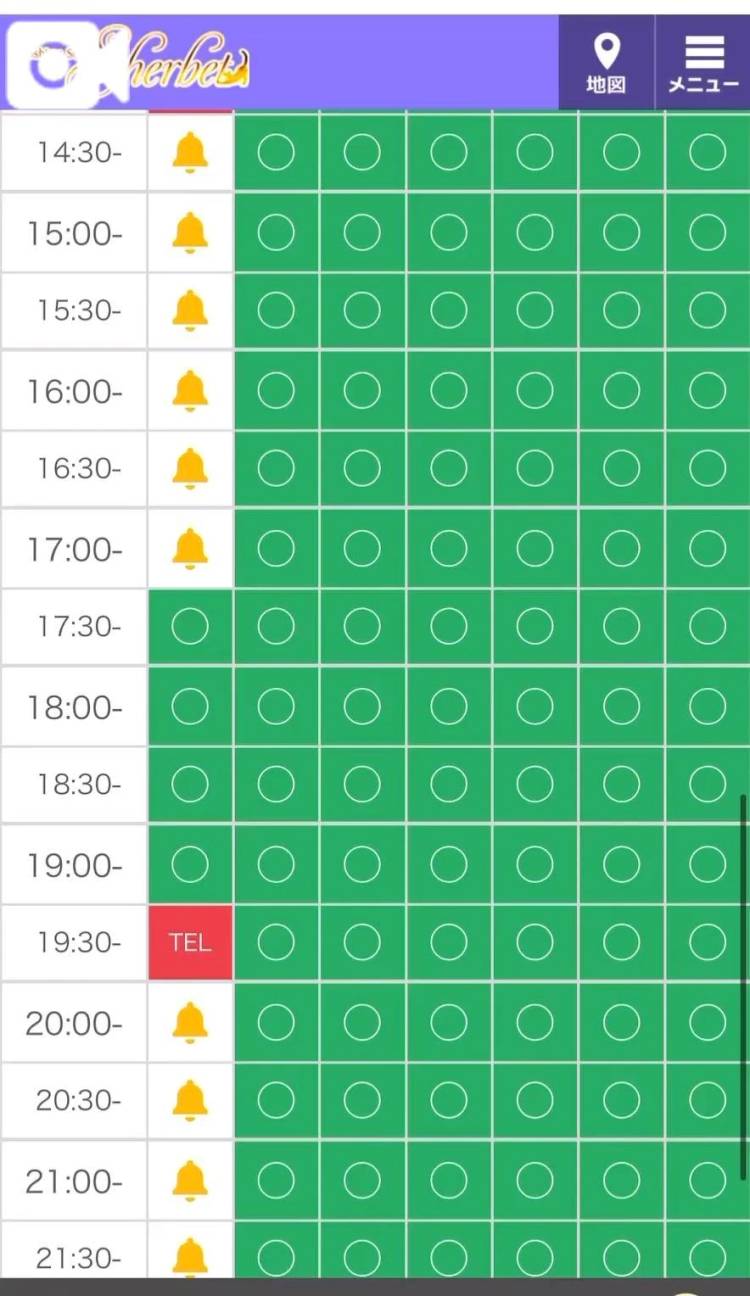
Task: Open the 地図 map button
Action: click(606, 63)
